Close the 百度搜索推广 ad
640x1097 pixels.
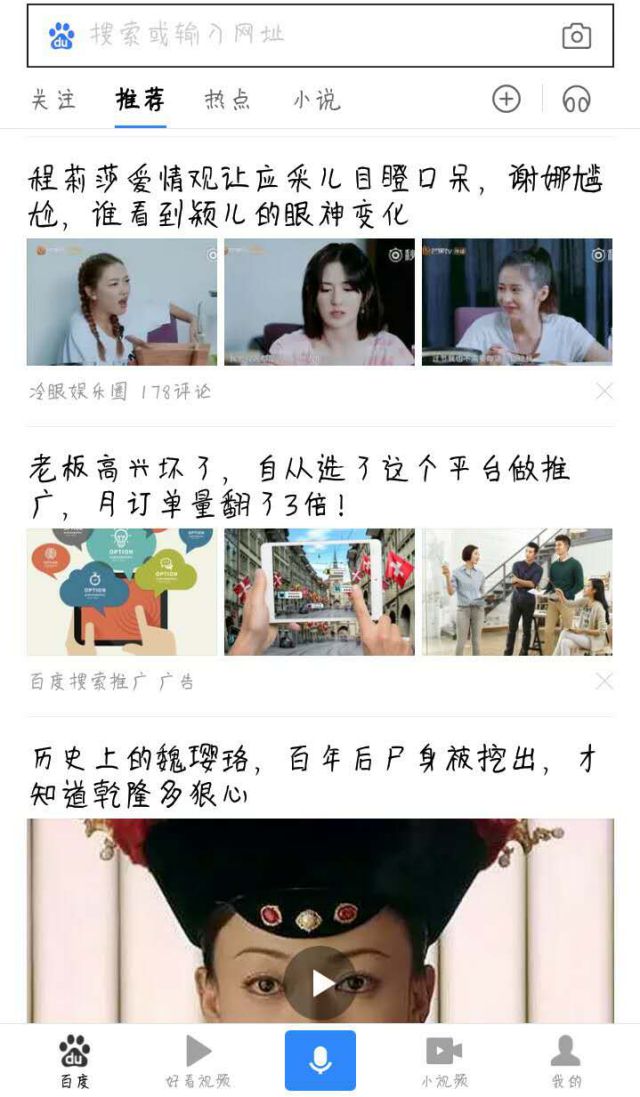pyautogui.click(x=604, y=681)
